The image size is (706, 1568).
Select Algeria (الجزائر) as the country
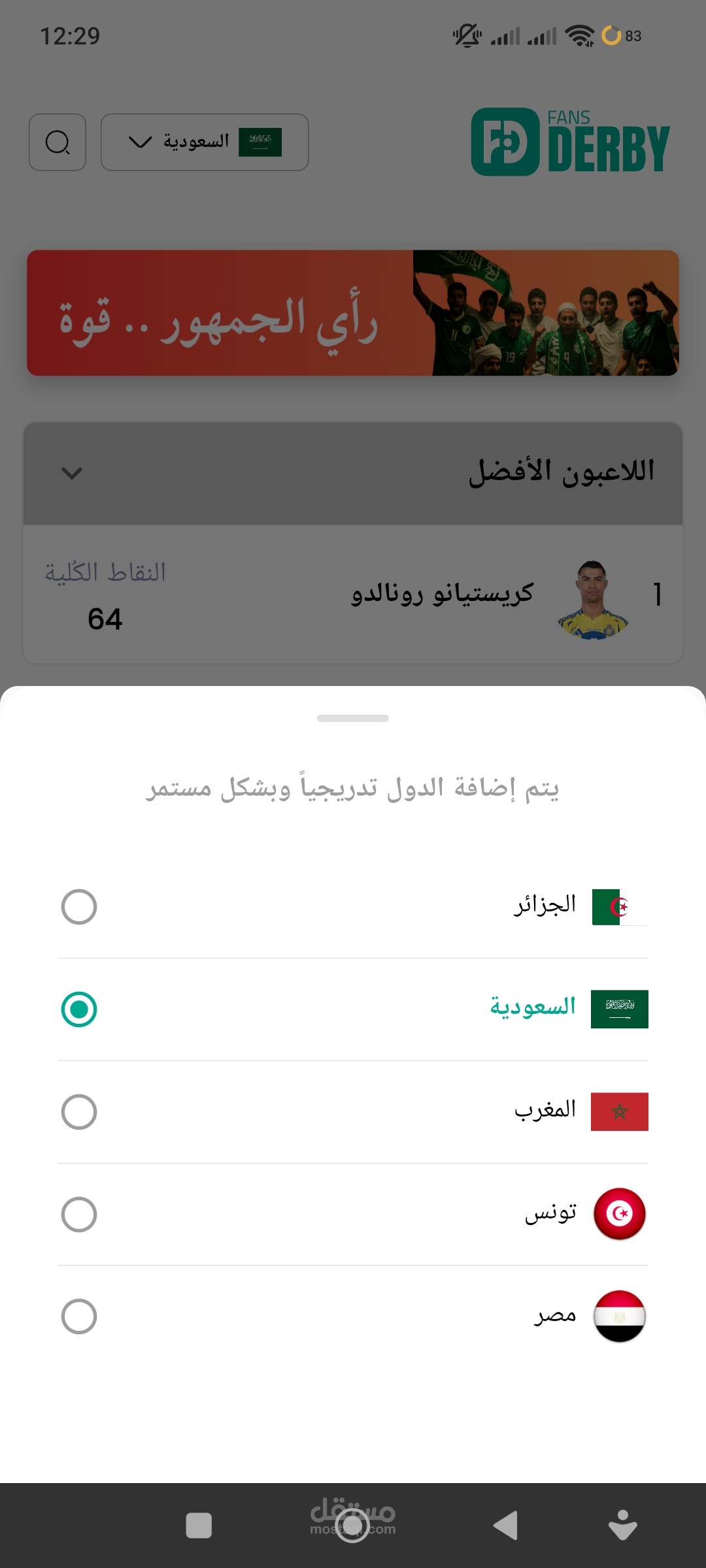pos(79,907)
